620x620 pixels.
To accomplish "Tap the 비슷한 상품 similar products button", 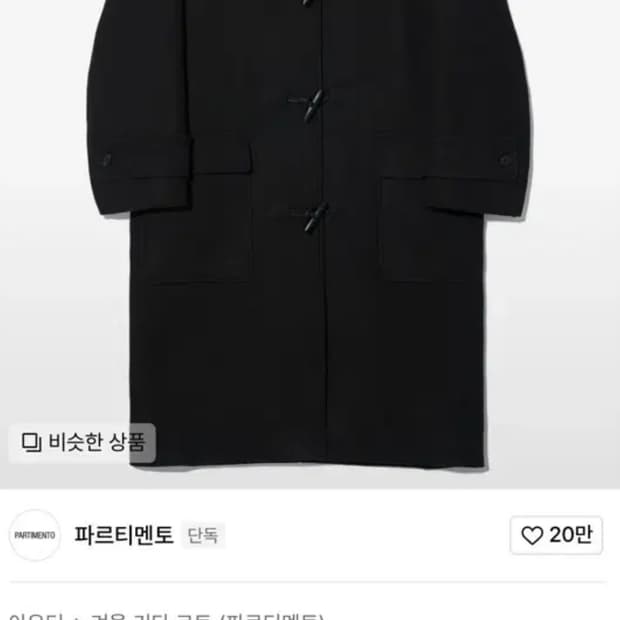I will pyautogui.click(x=83, y=442).
